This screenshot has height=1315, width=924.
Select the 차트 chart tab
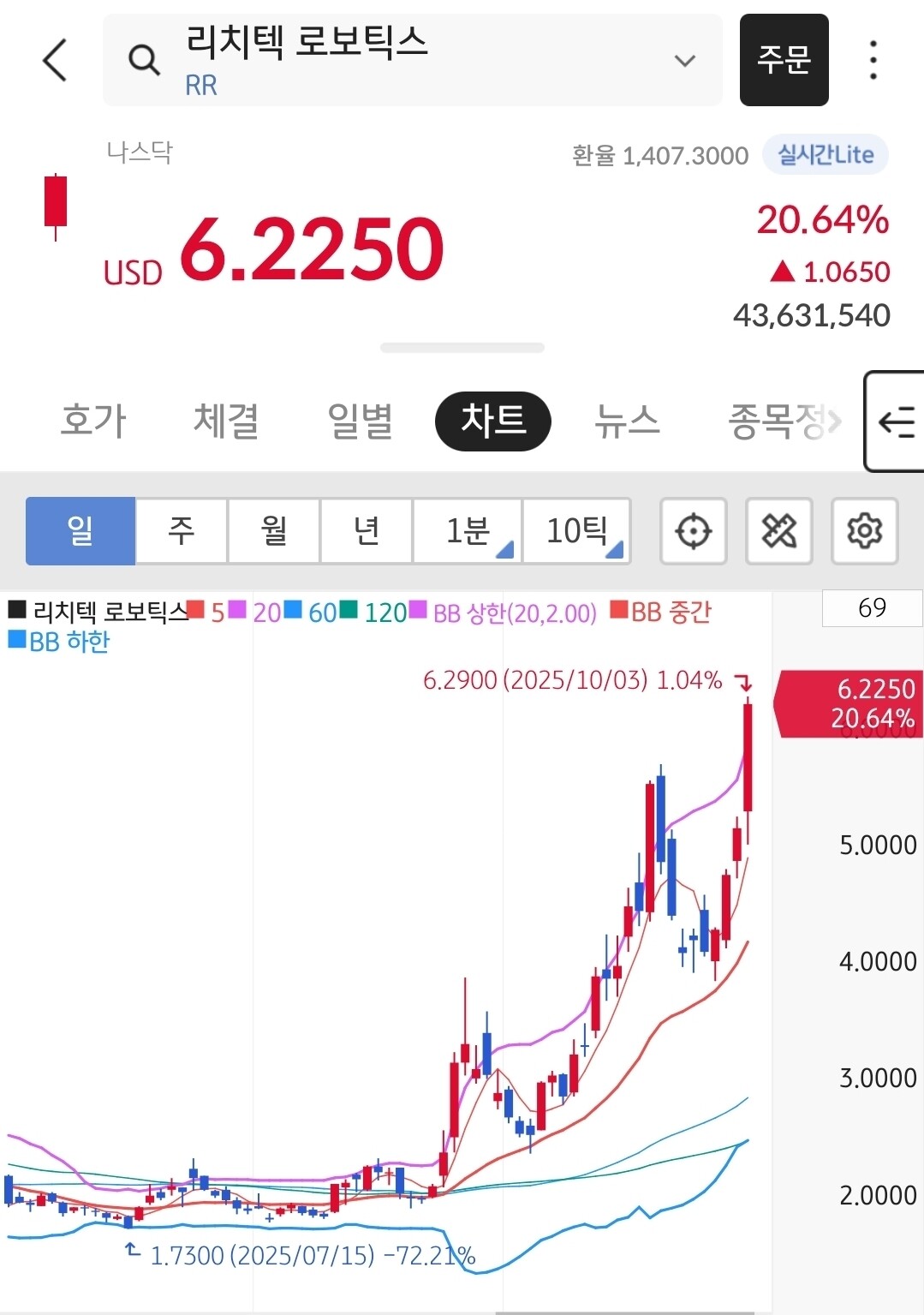click(x=493, y=421)
